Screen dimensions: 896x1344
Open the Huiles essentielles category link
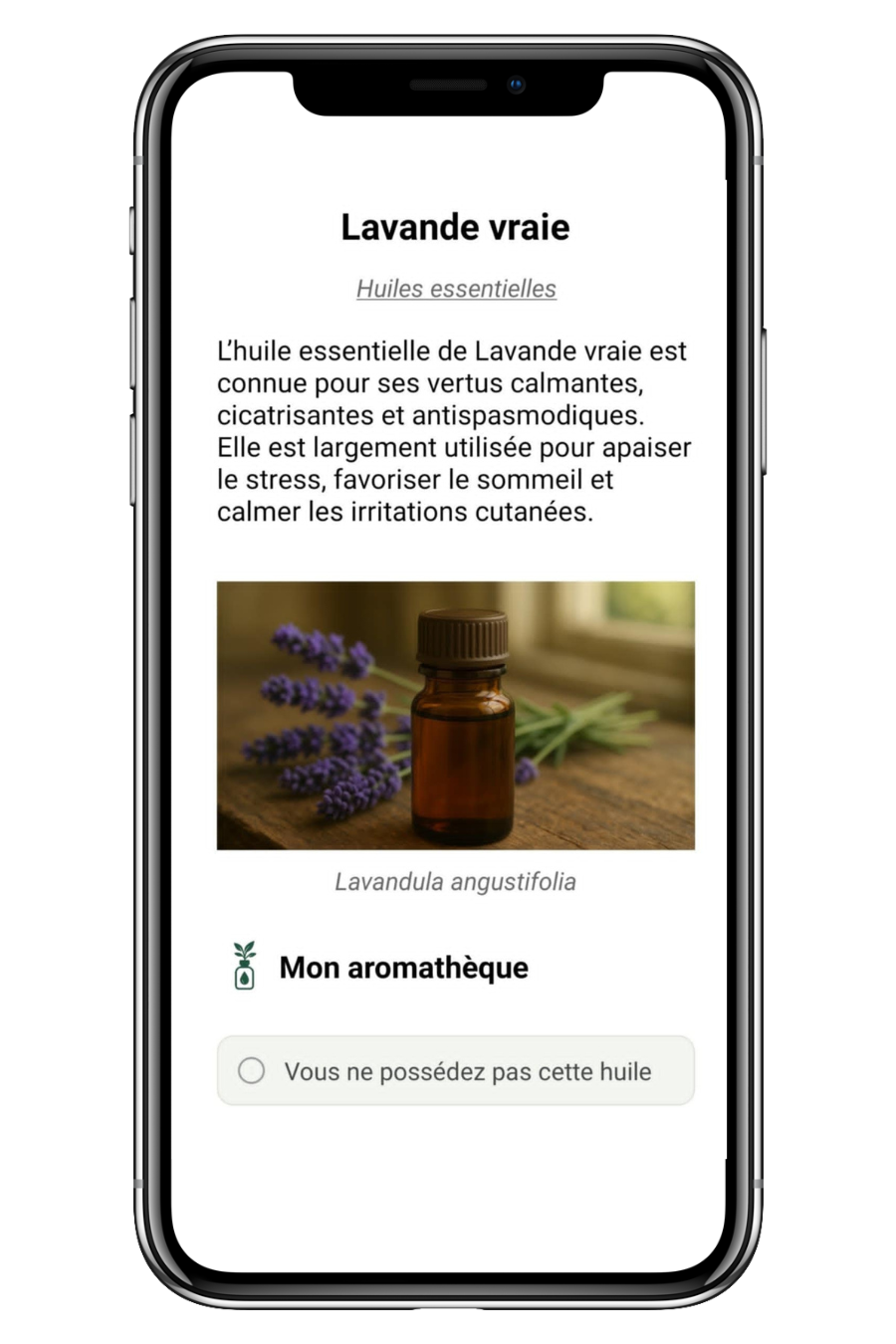click(x=456, y=289)
